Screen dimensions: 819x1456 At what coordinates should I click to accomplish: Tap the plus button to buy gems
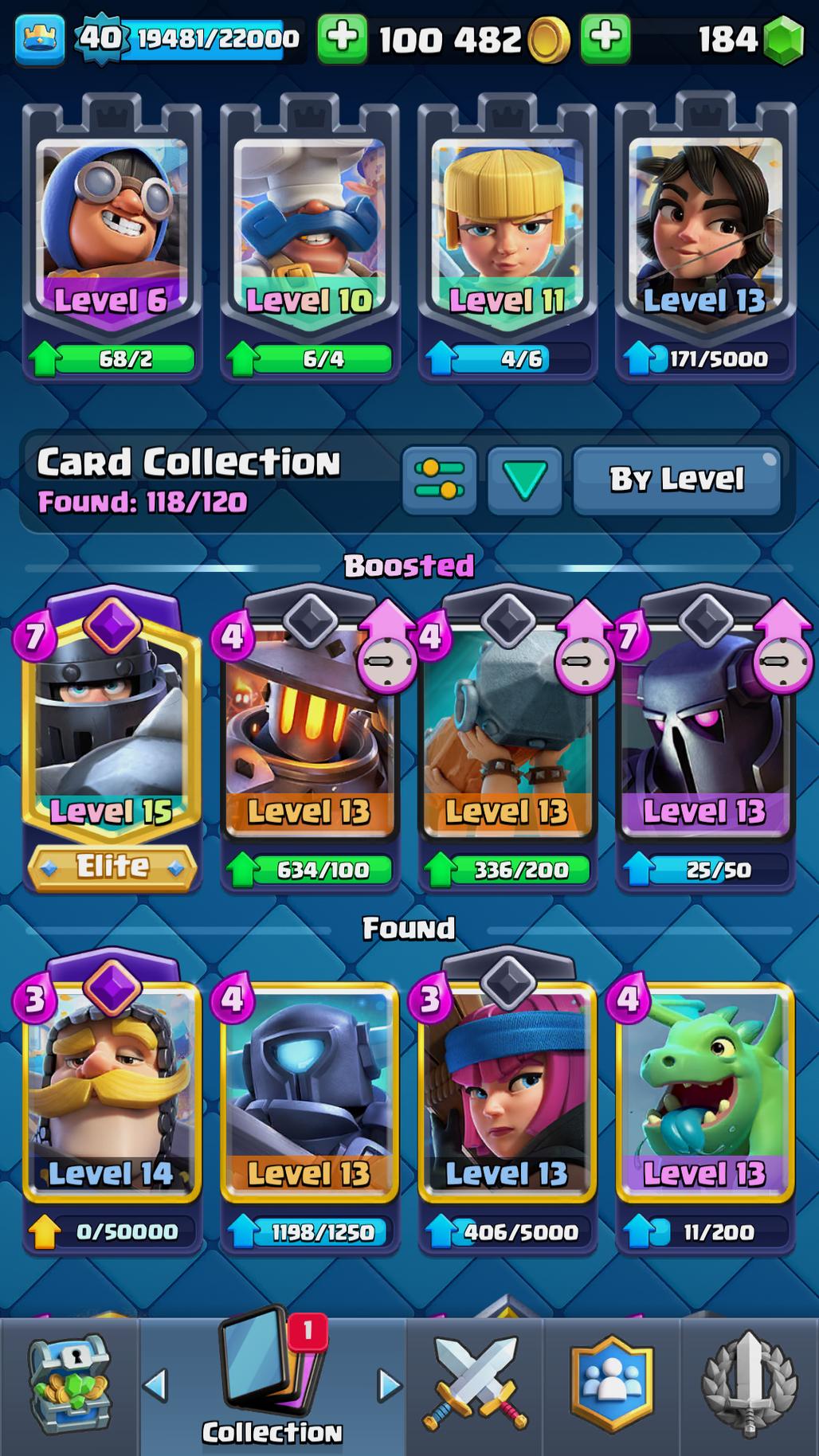click(605, 38)
